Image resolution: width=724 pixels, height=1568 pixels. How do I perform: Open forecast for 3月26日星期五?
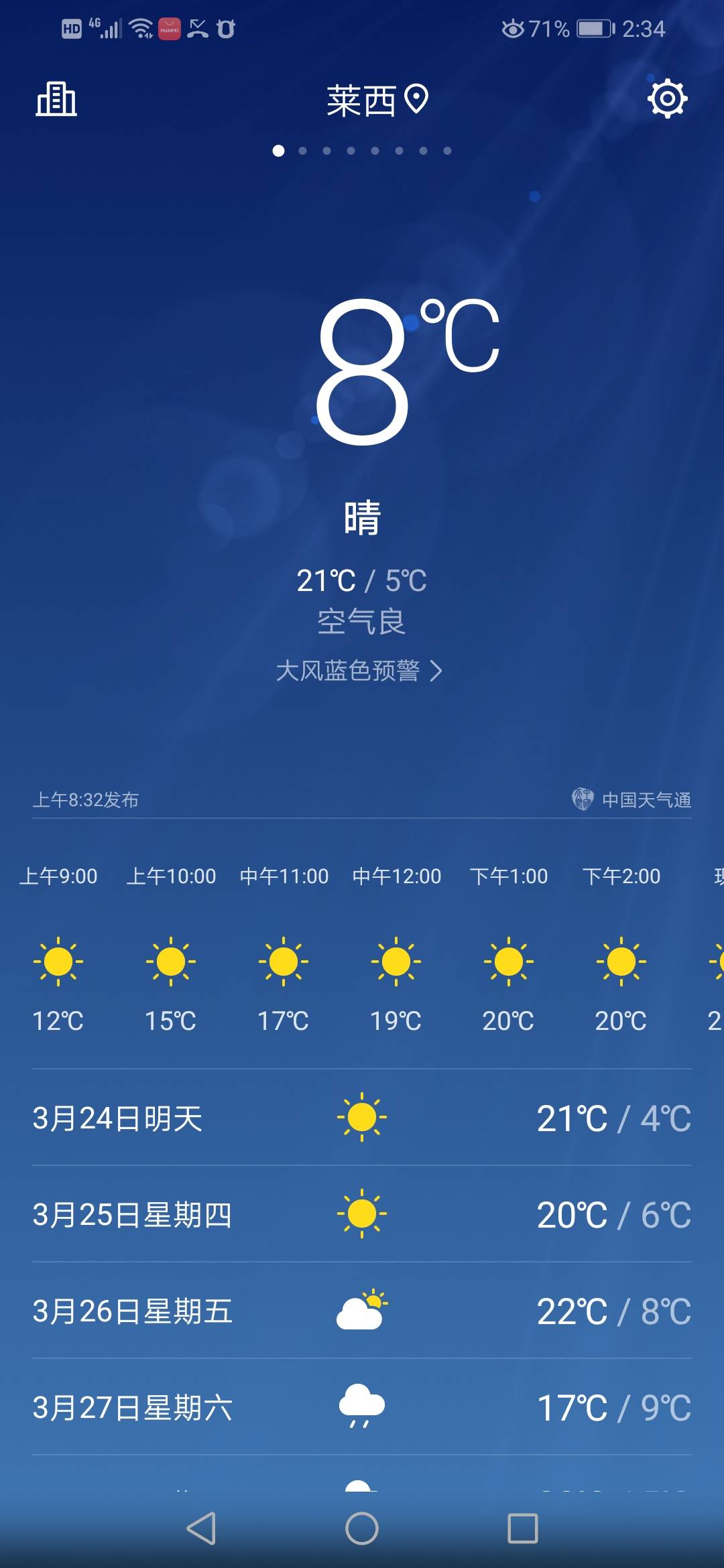[x=362, y=1311]
